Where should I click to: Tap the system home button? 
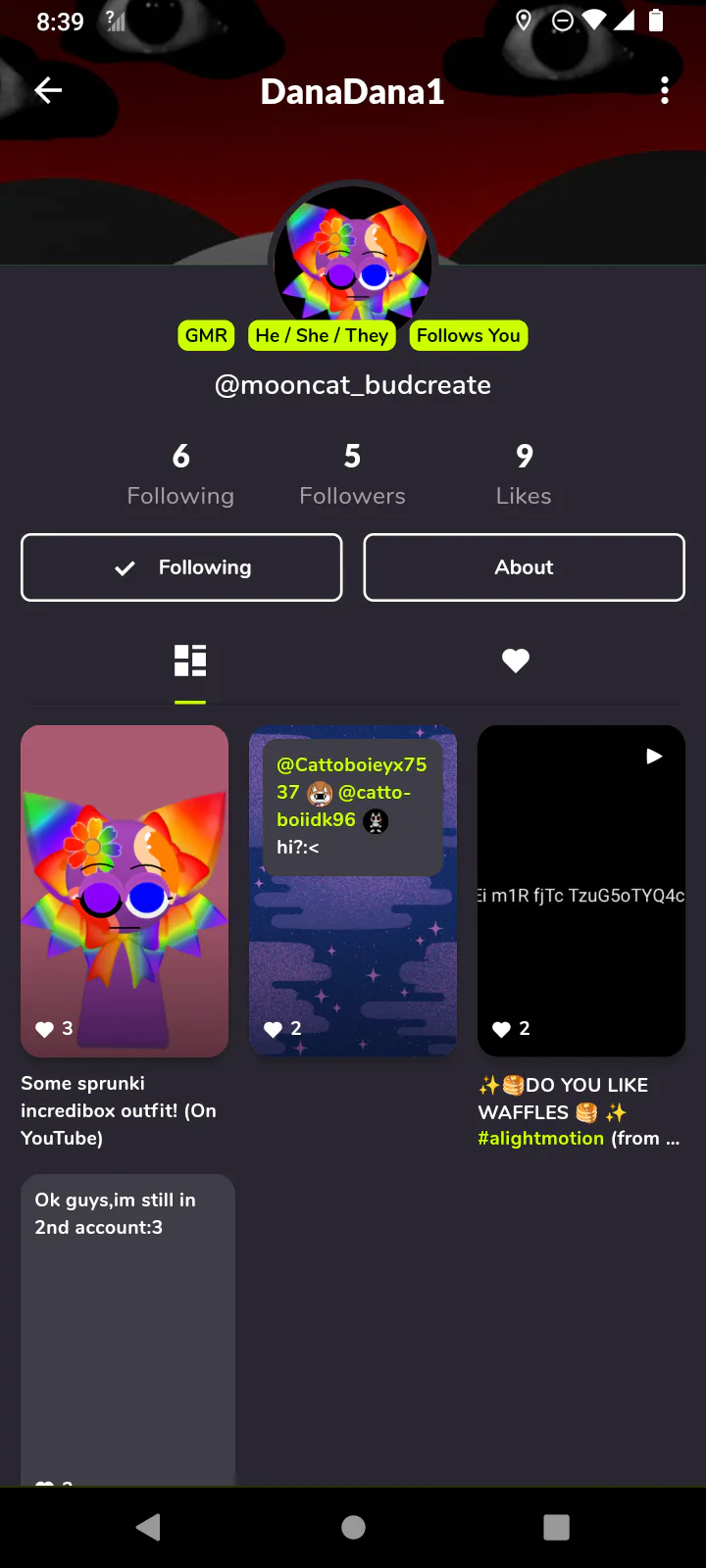pyautogui.click(x=353, y=1527)
